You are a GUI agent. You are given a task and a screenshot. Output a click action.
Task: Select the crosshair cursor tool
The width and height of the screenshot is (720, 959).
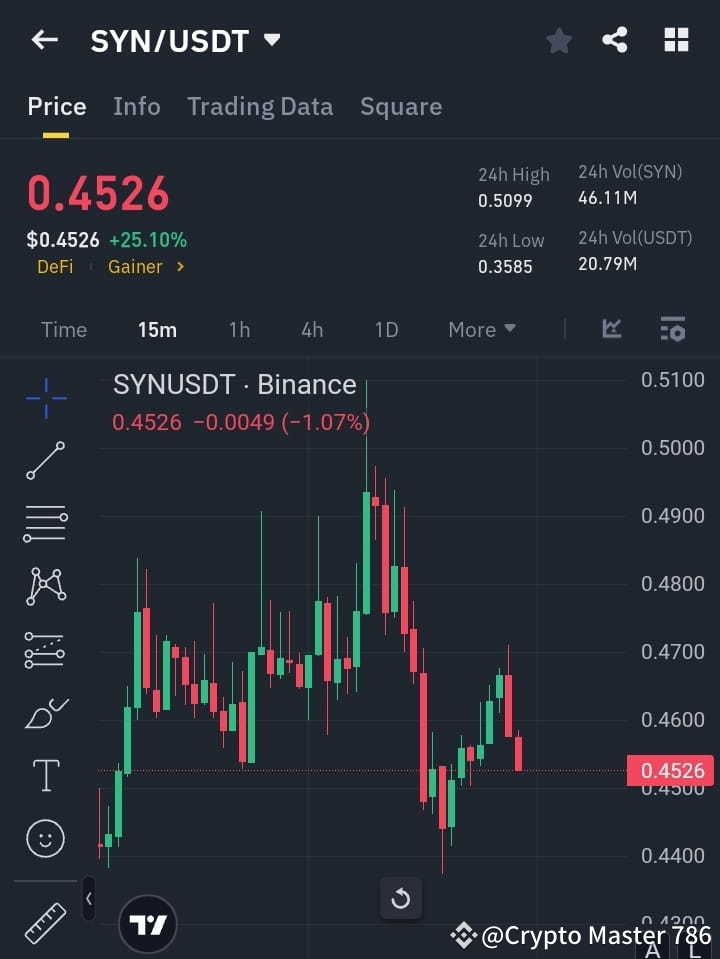tap(45, 399)
